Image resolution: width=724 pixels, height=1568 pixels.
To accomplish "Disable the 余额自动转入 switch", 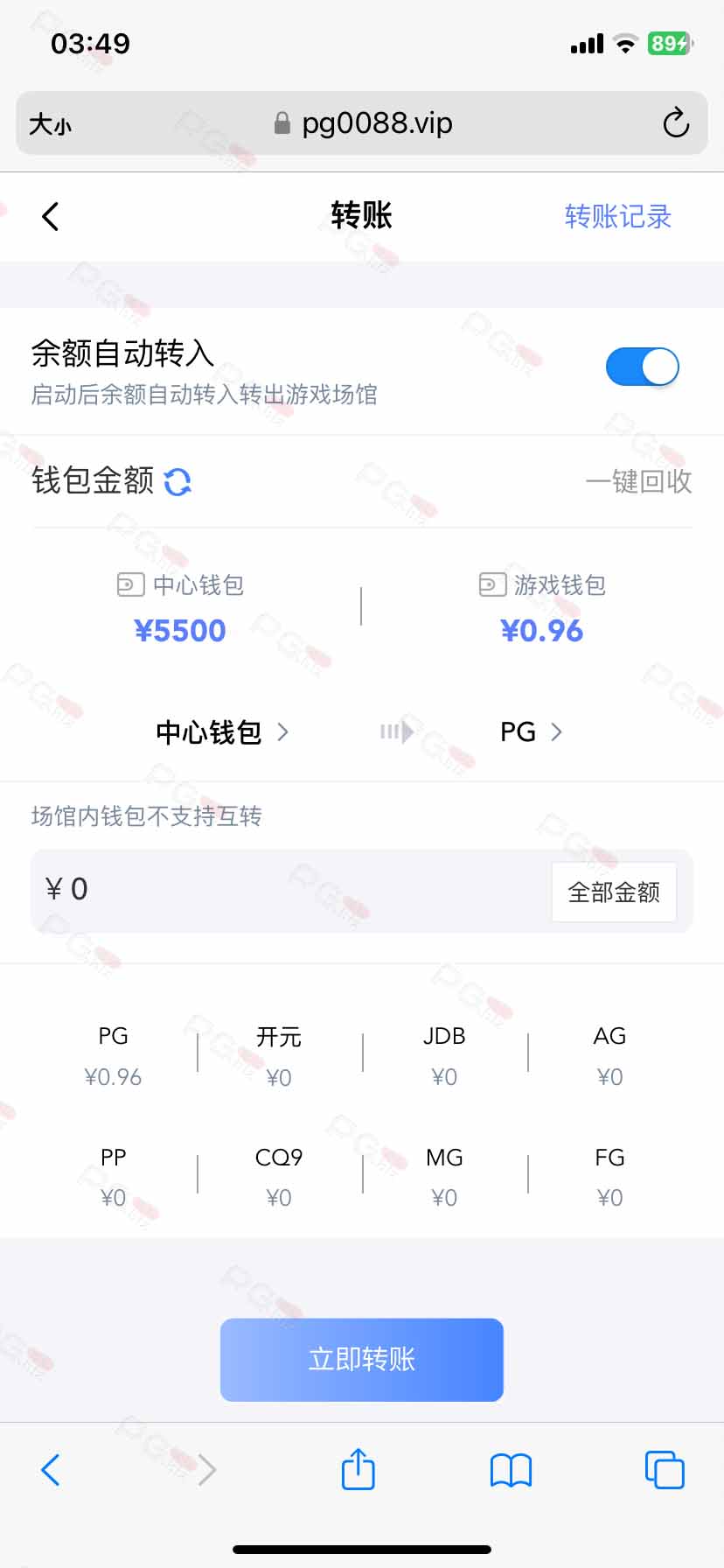I will point(643,367).
